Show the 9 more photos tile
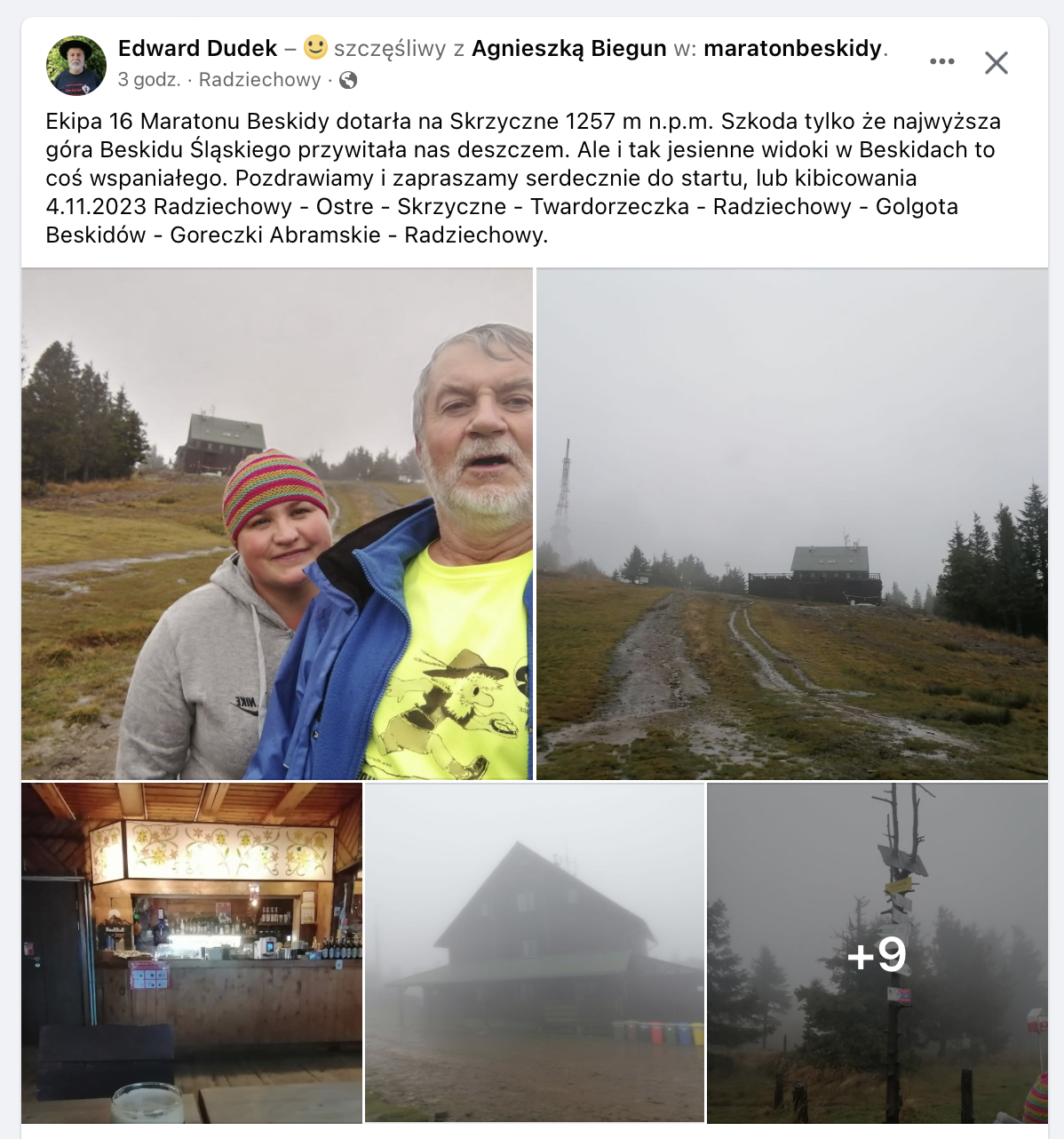This screenshot has width=1064, height=1139. 877,954
